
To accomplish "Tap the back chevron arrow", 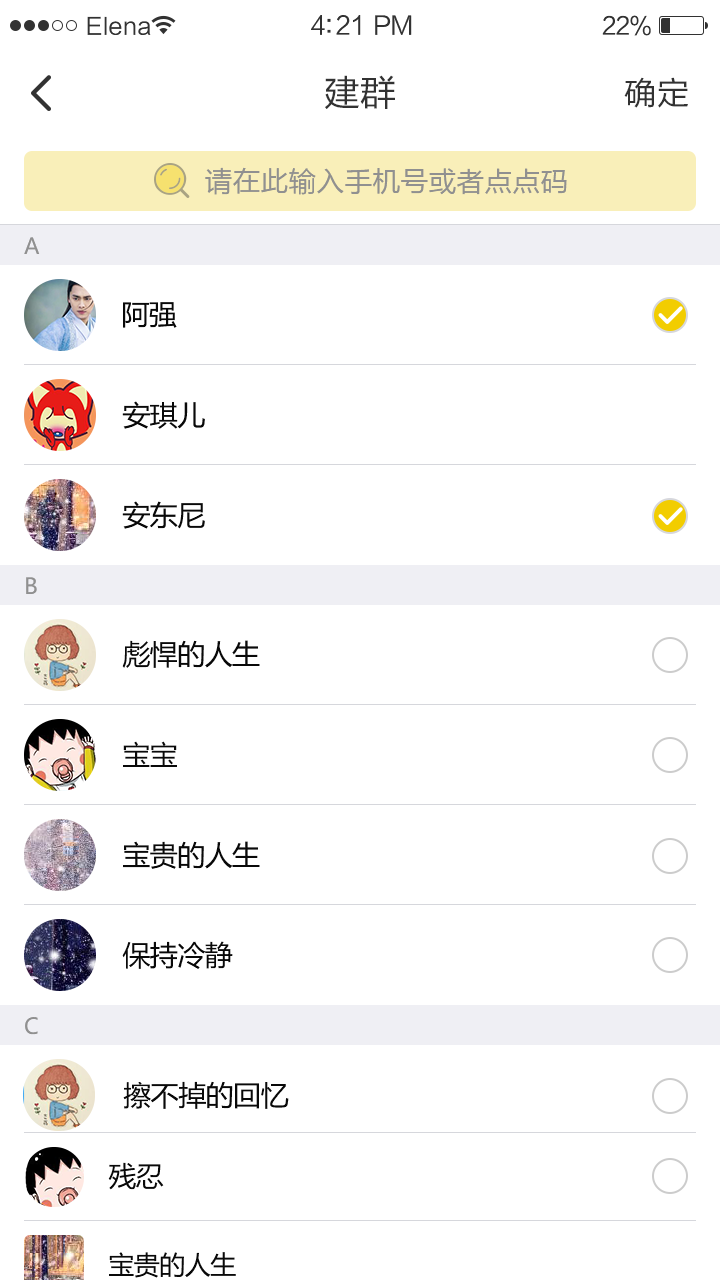I will click(40, 92).
